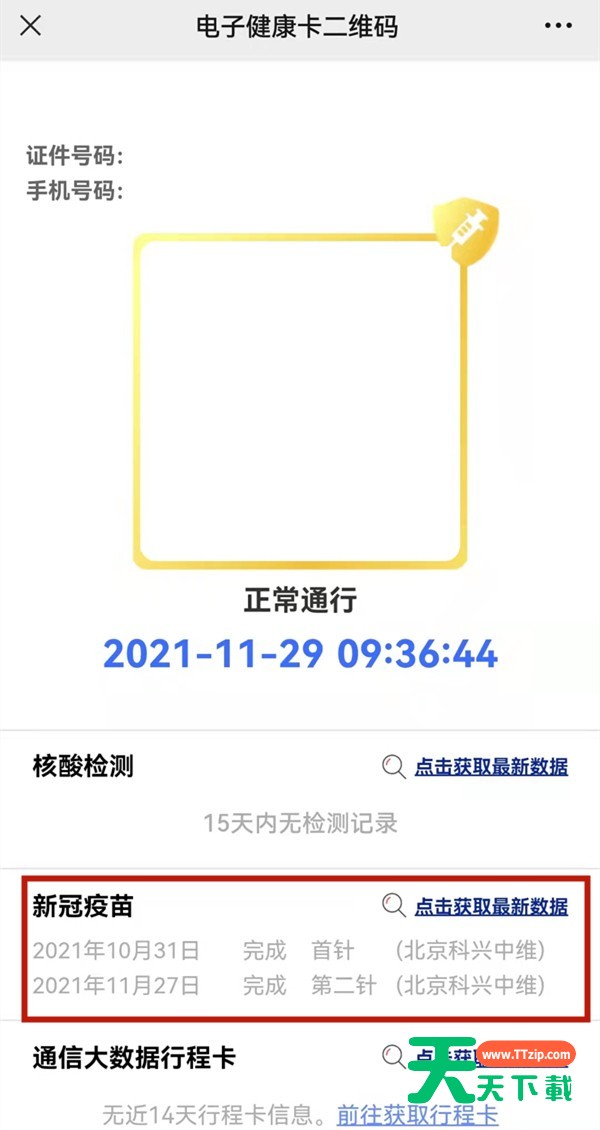Close the 电子健康卡二维码 page
Screen dimensions: 600x1130
[31, 26]
